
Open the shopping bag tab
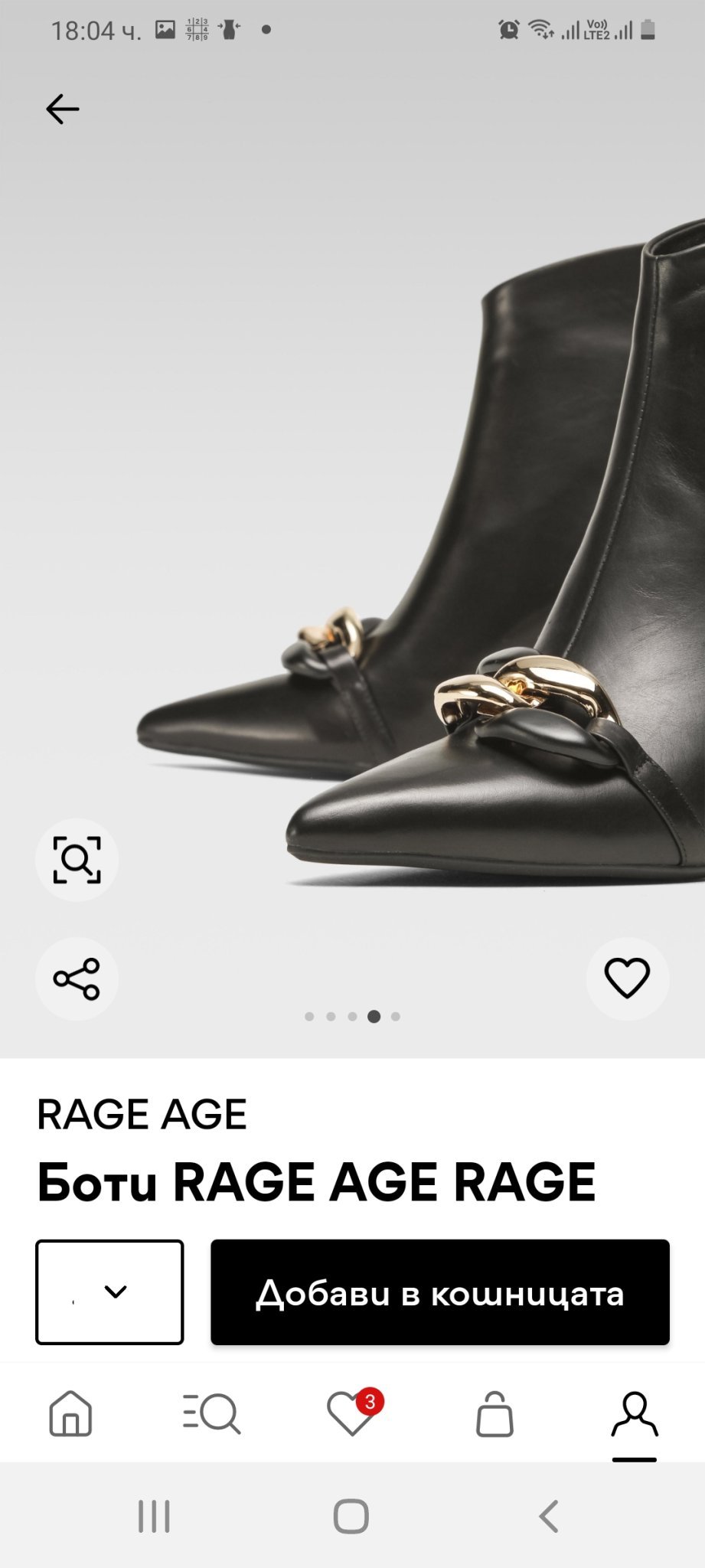tap(494, 1413)
